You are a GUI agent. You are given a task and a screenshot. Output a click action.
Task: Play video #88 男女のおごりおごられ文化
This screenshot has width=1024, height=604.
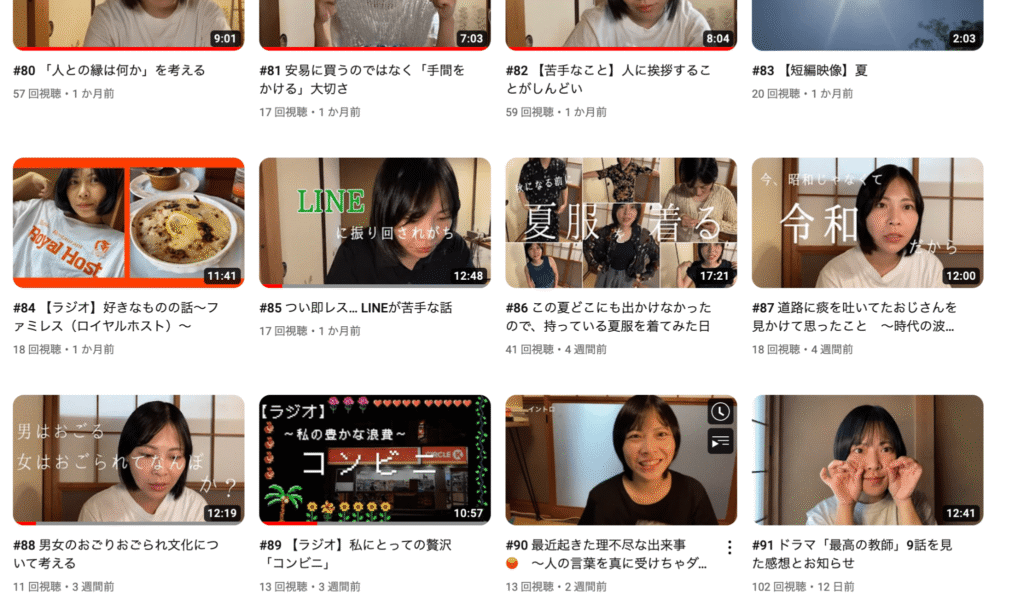click(x=128, y=459)
